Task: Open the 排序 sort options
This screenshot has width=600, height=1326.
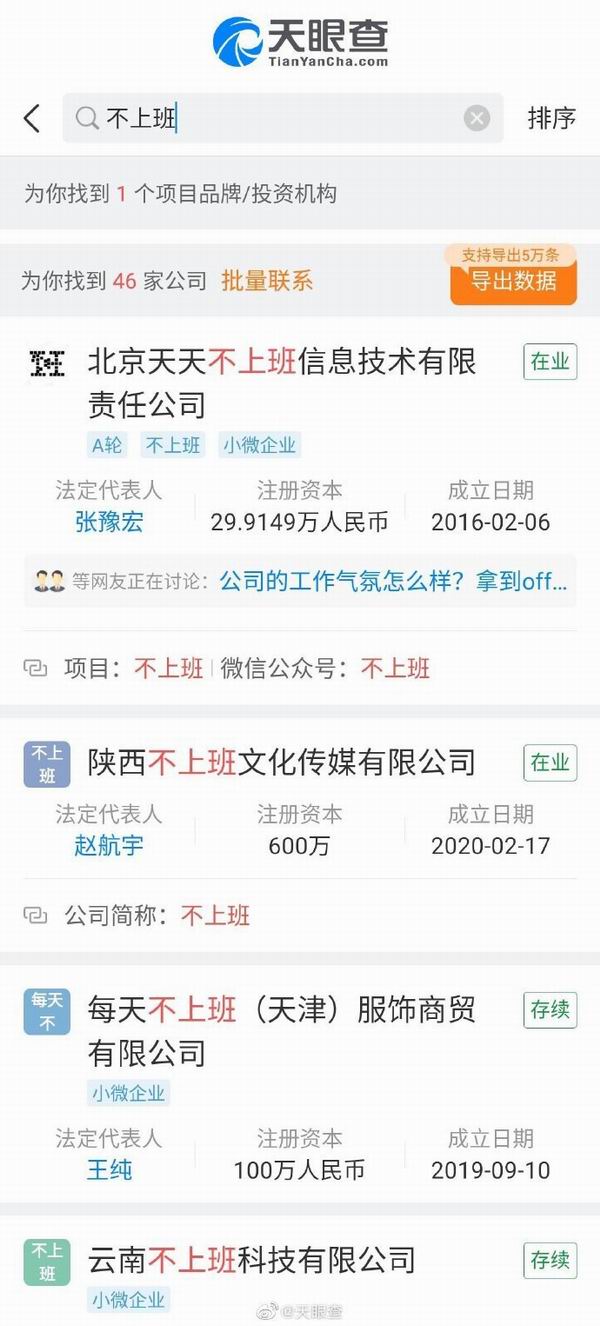Action: [551, 118]
